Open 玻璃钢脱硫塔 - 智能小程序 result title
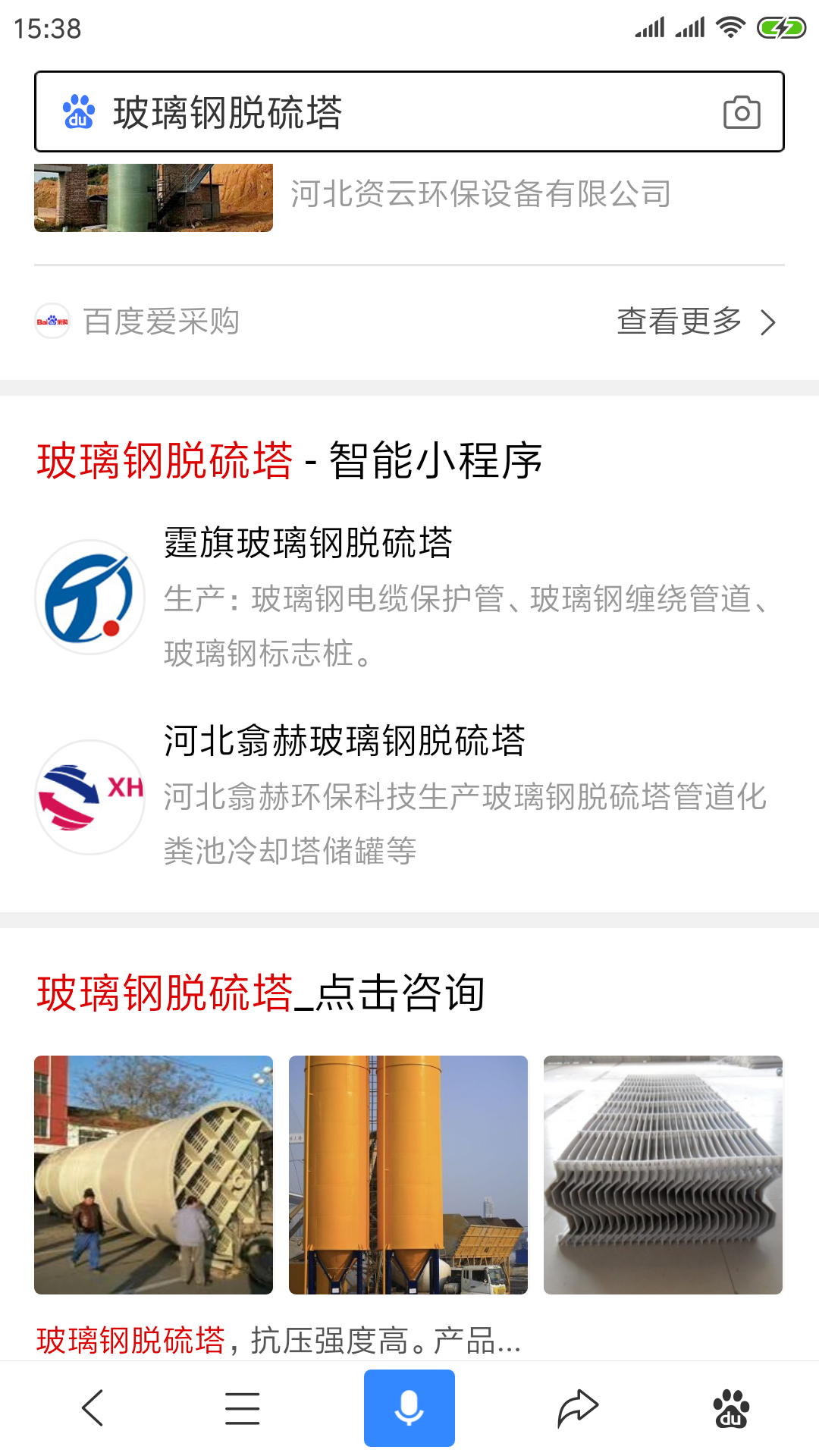This screenshot has height=1456, width=819. pos(290,460)
